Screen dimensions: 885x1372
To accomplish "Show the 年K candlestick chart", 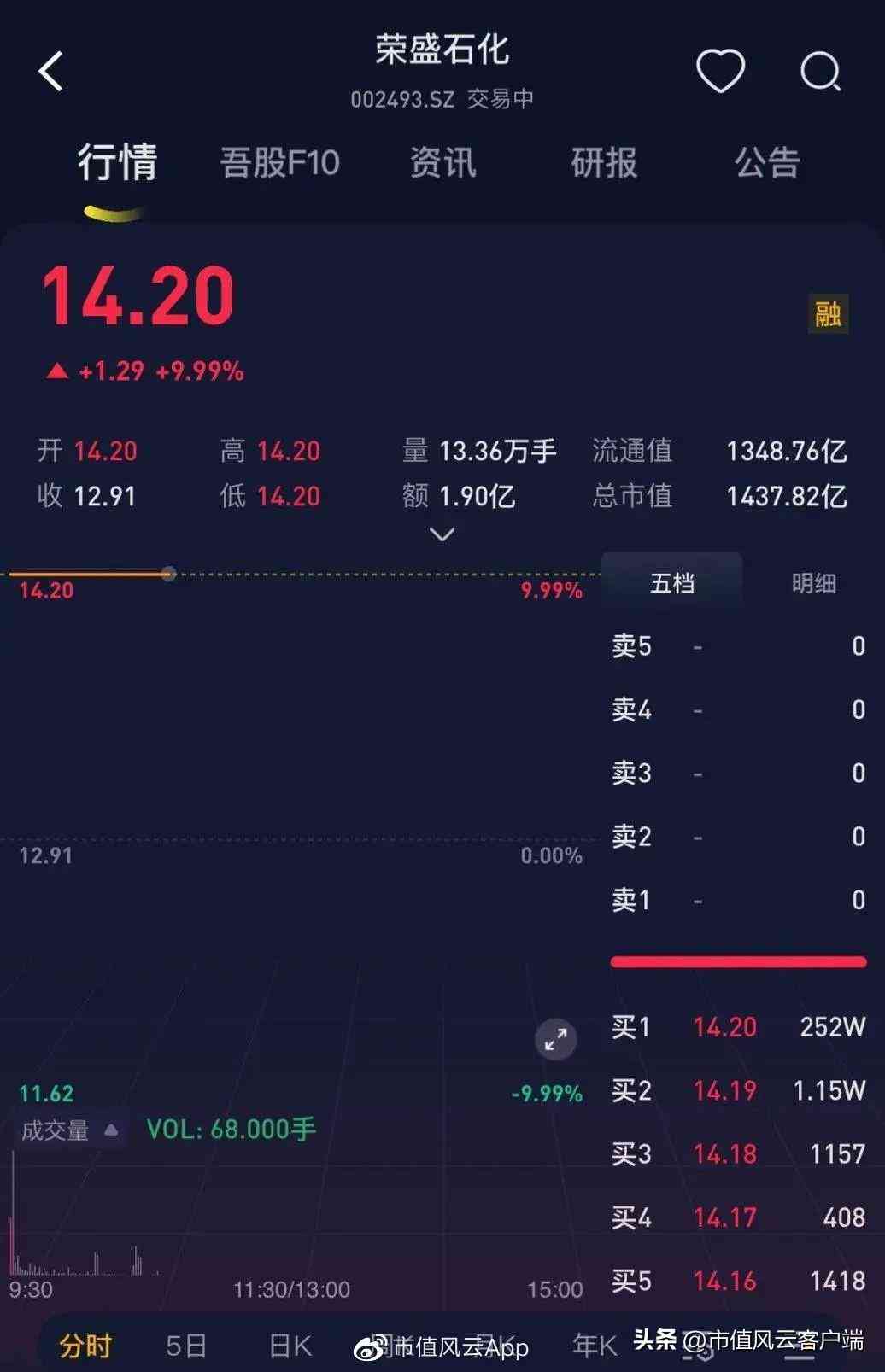I will coord(594,1346).
